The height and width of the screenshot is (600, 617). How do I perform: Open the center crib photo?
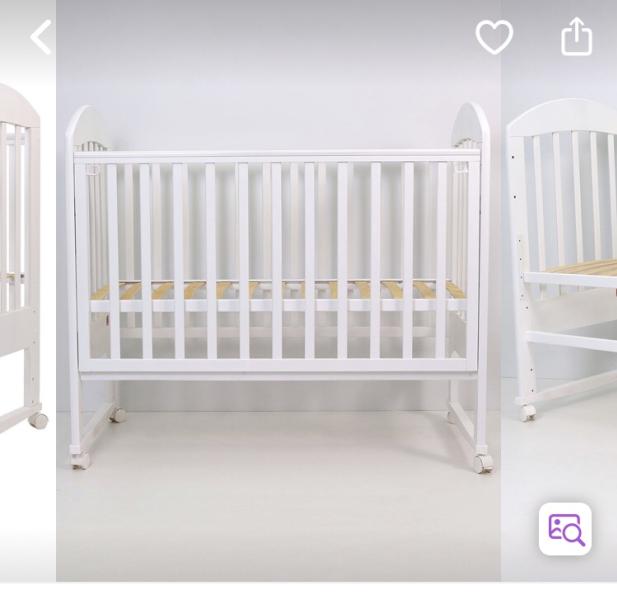coord(278,290)
